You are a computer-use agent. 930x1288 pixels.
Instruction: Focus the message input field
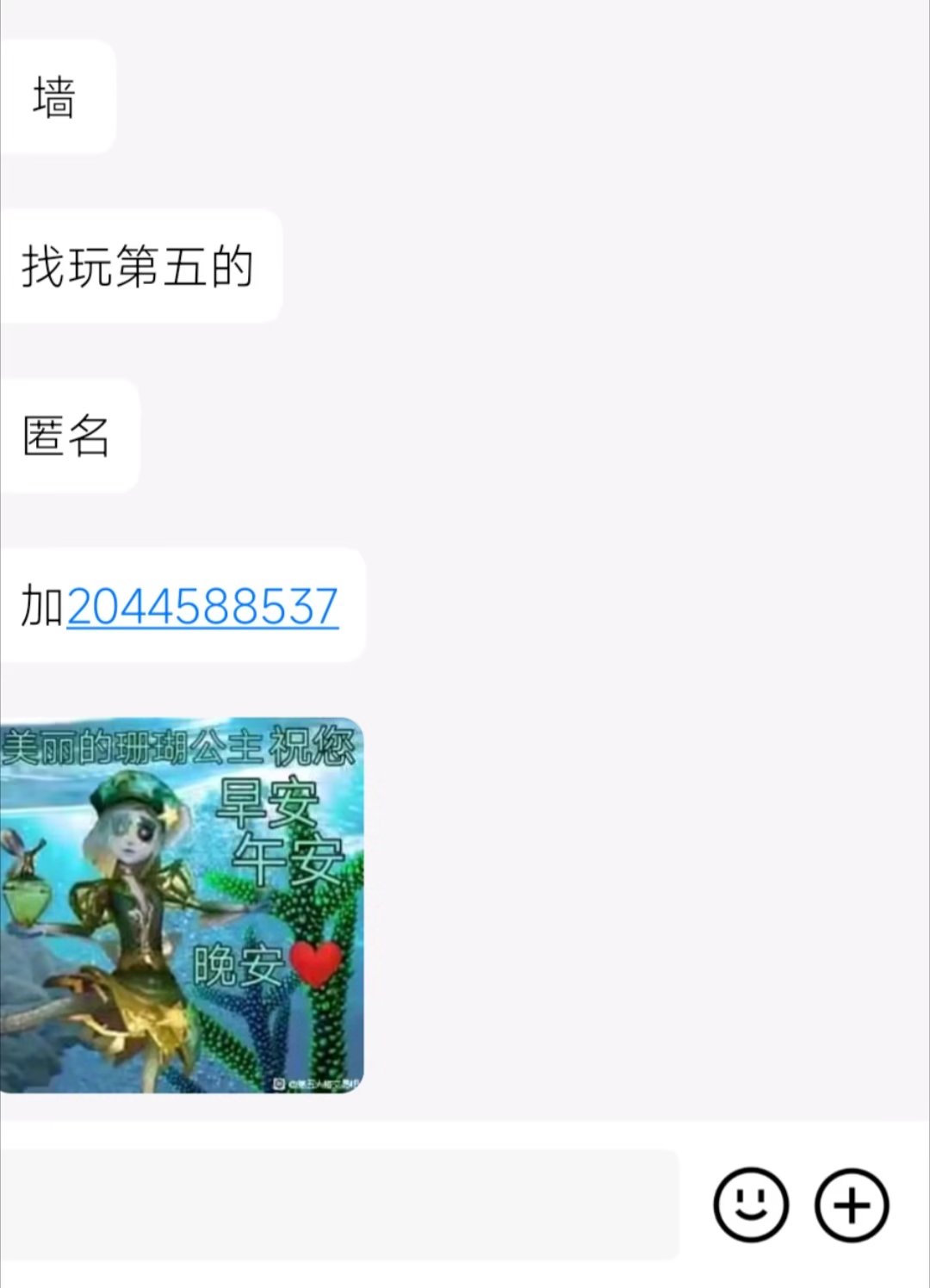(339, 1204)
